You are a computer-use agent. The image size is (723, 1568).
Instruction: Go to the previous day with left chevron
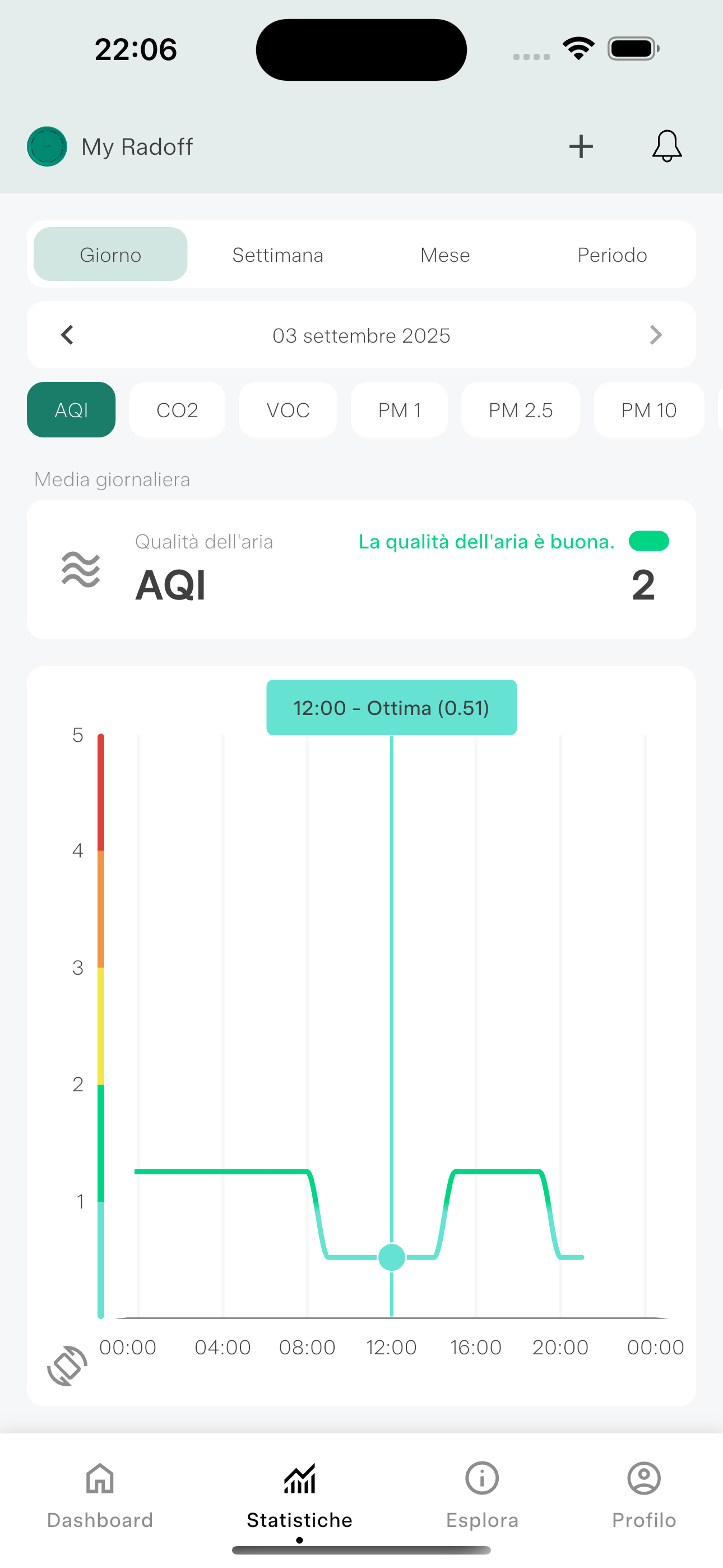tap(67, 335)
